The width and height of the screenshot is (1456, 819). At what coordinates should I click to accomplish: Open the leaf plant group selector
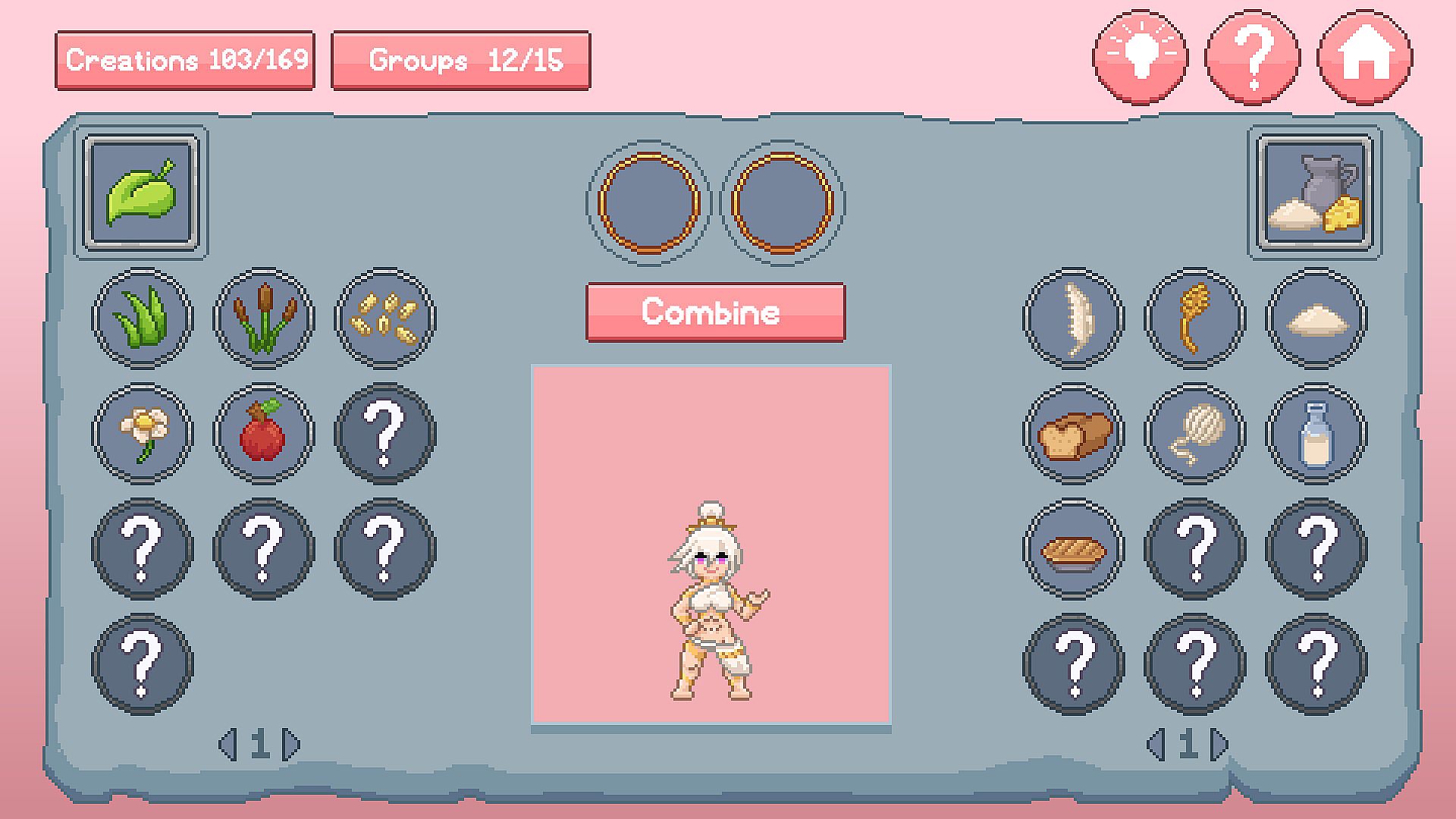click(x=141, y=193)
